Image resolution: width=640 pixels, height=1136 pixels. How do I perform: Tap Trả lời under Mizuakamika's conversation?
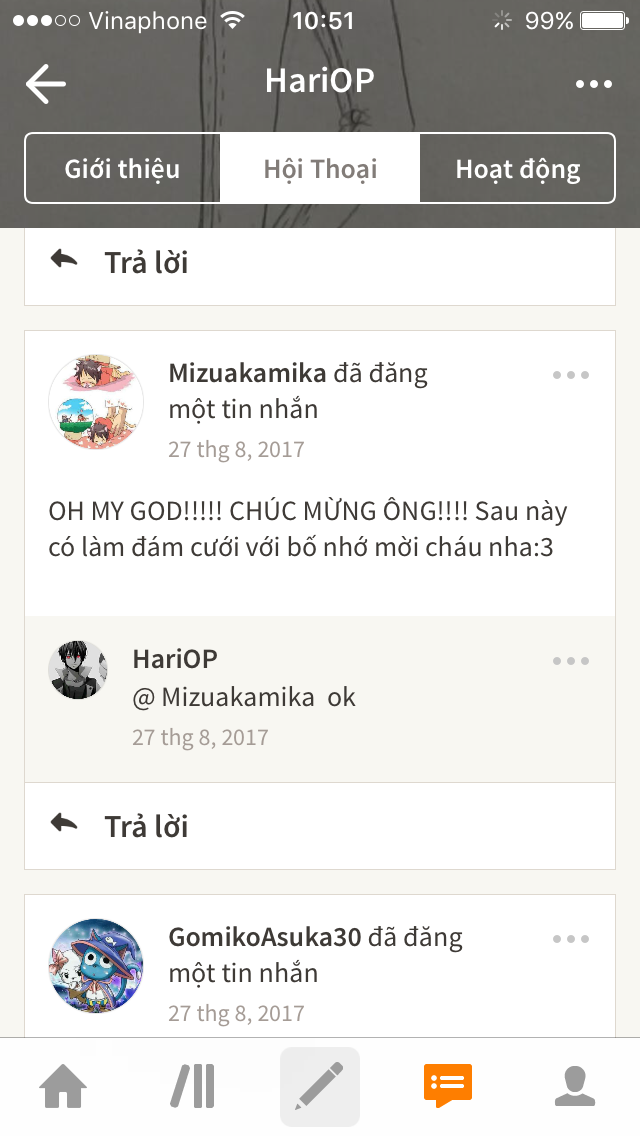pyautogui.click(x=145, y=826)
